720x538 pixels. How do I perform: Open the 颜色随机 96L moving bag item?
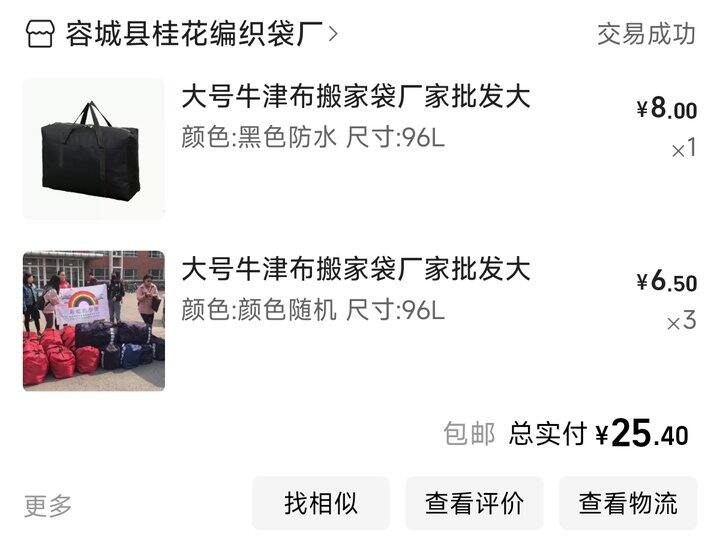(360, 320)
